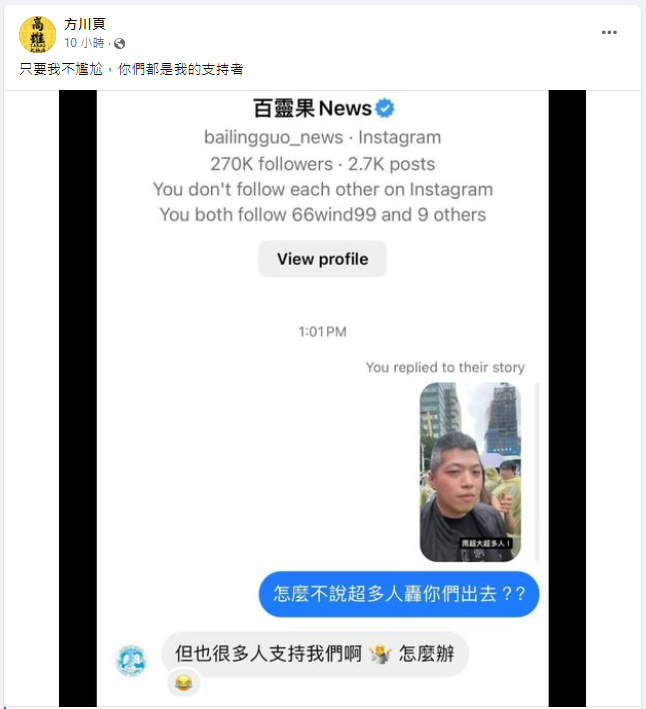View the attached screenshot image full size
This screenshot has height=709, width=646.
click(x=322, y=400)
